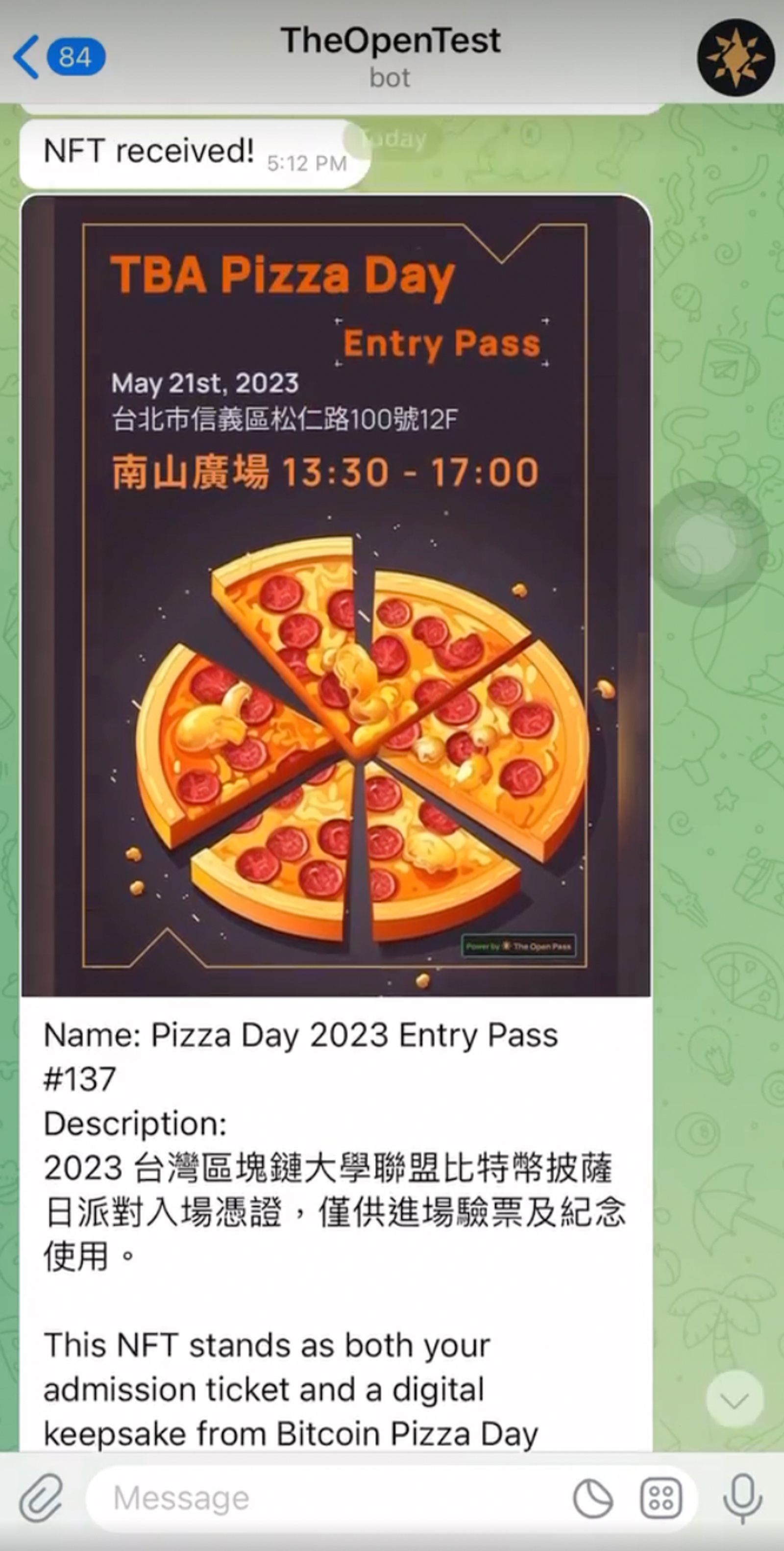This screenshot has height=1551, width=784.
Task: Open TheOpenTest bot info from title
Action: click(390, 55)
